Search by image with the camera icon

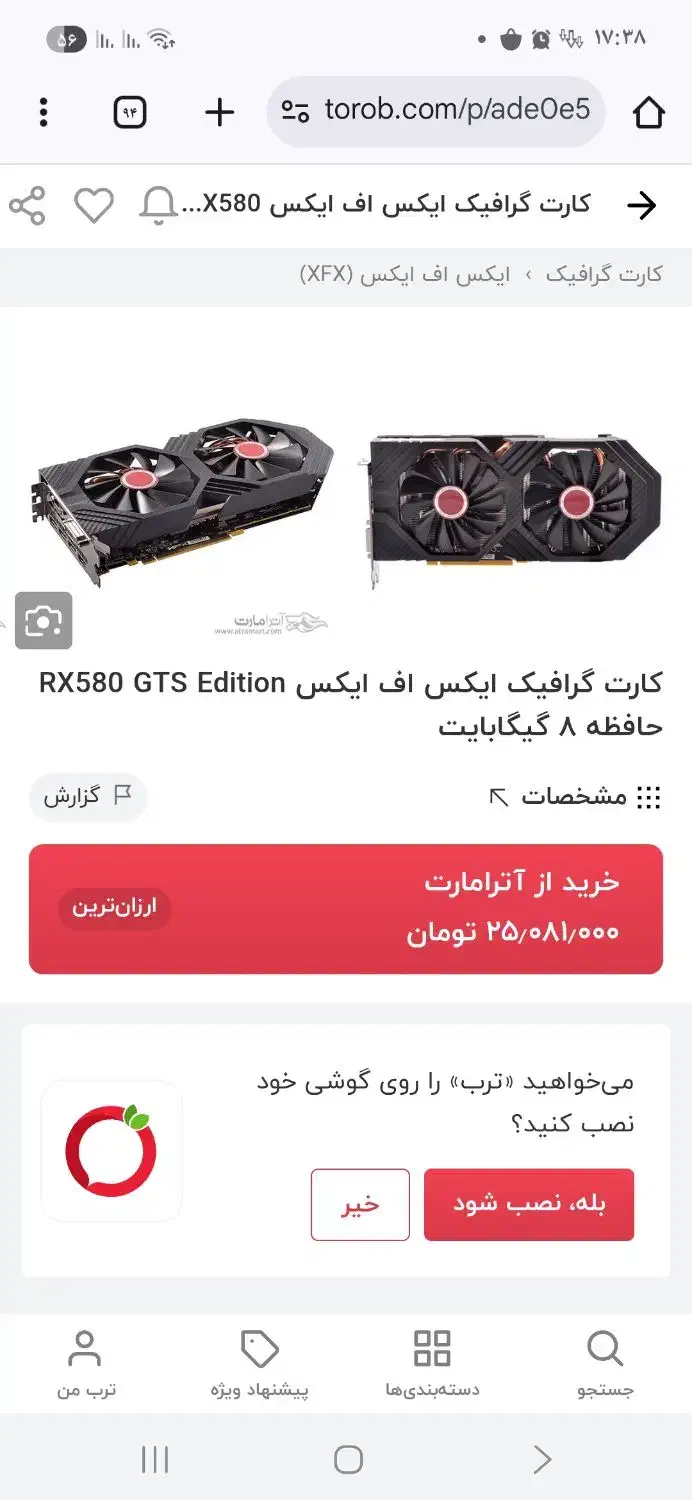43,621
